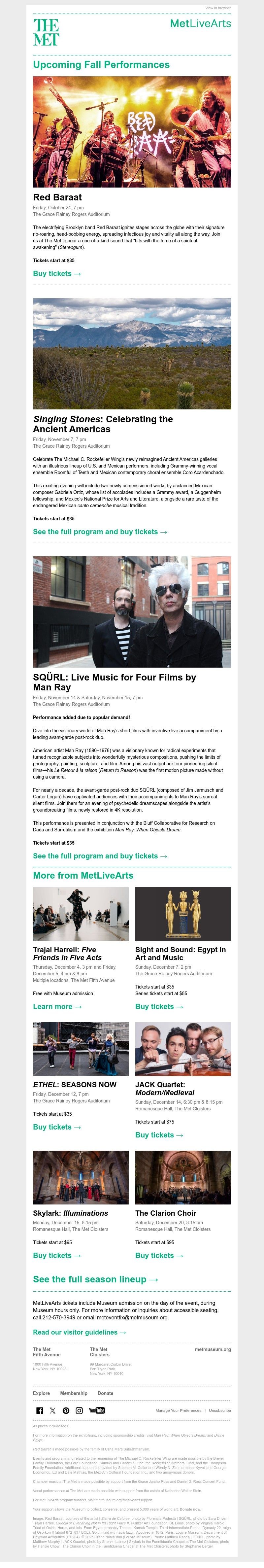Image resolution: width=264 pixels, height=1568 pixels.
Task: Open Manage Your Preferences
Action: pos(178,1411)
